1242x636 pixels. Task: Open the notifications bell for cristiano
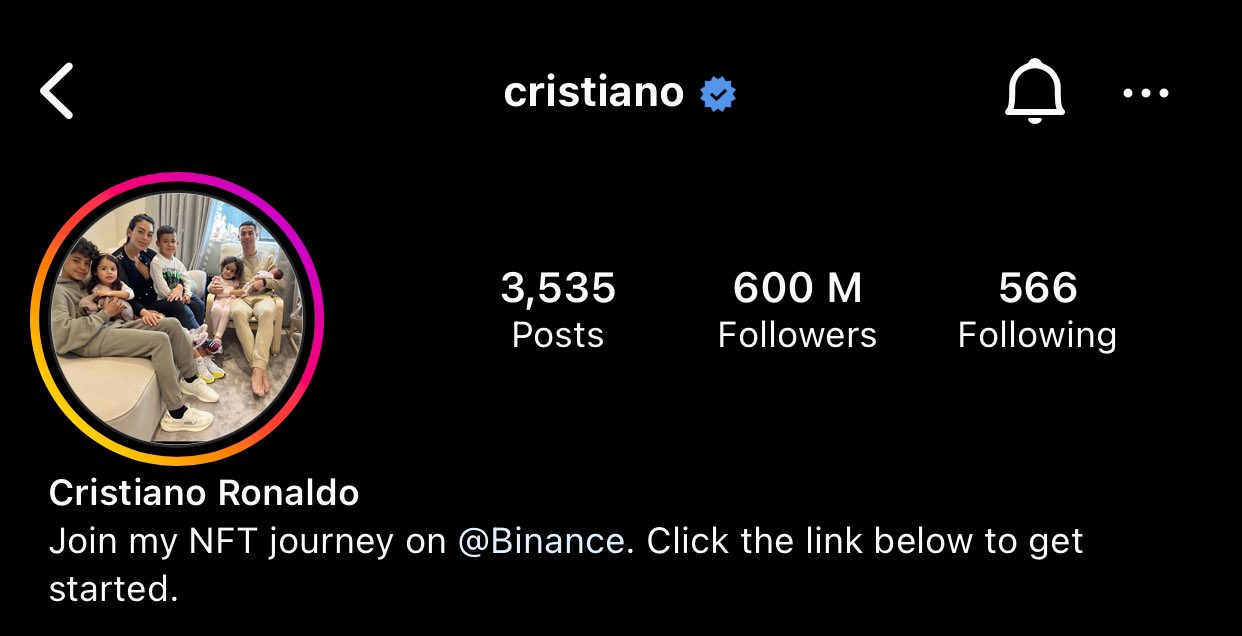(x=1034, y=91)
